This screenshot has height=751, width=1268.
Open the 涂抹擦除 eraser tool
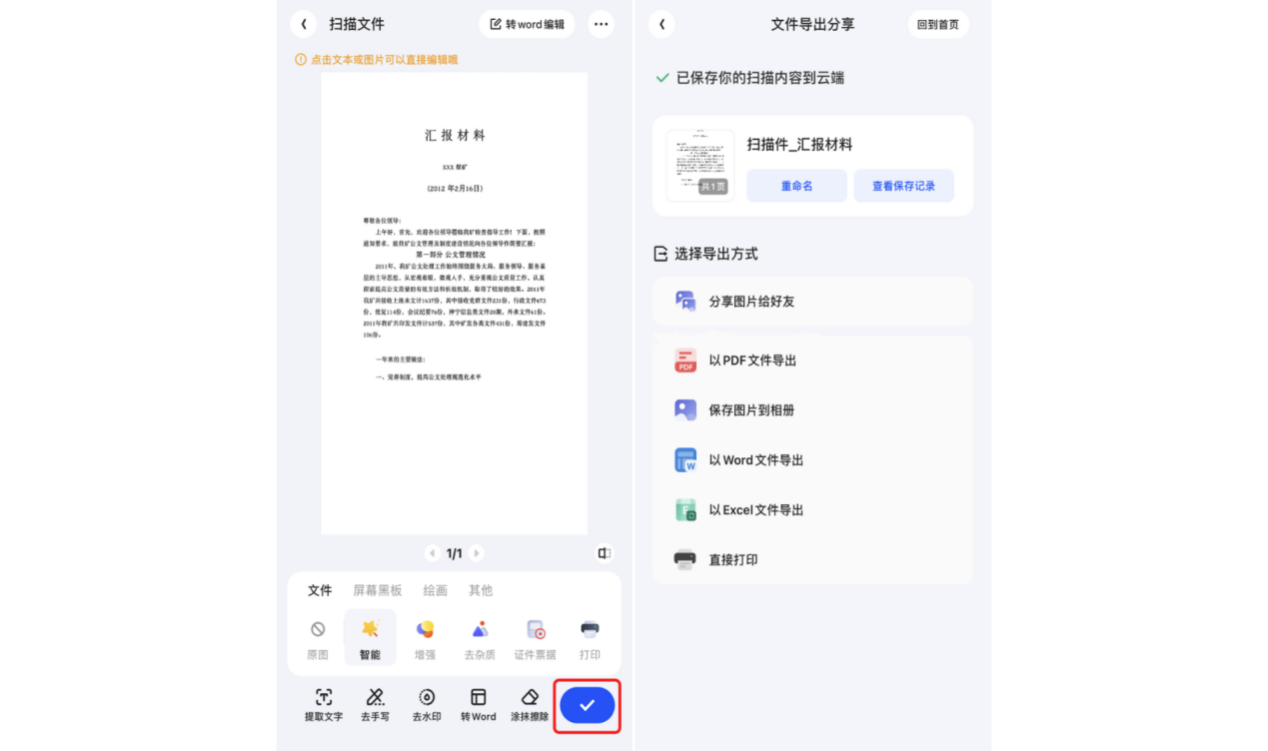click(530, 705)
